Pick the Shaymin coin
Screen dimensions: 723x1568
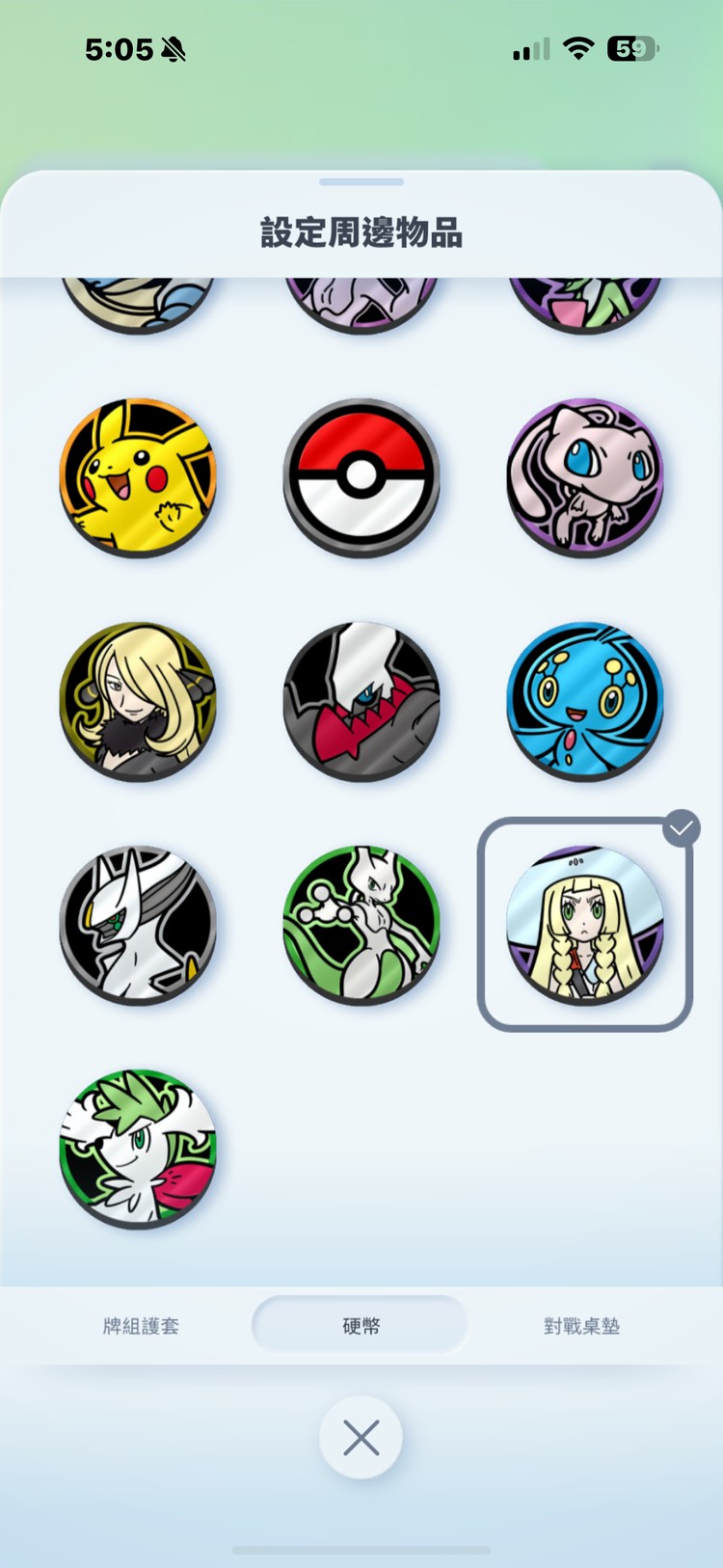(138, 1149)
